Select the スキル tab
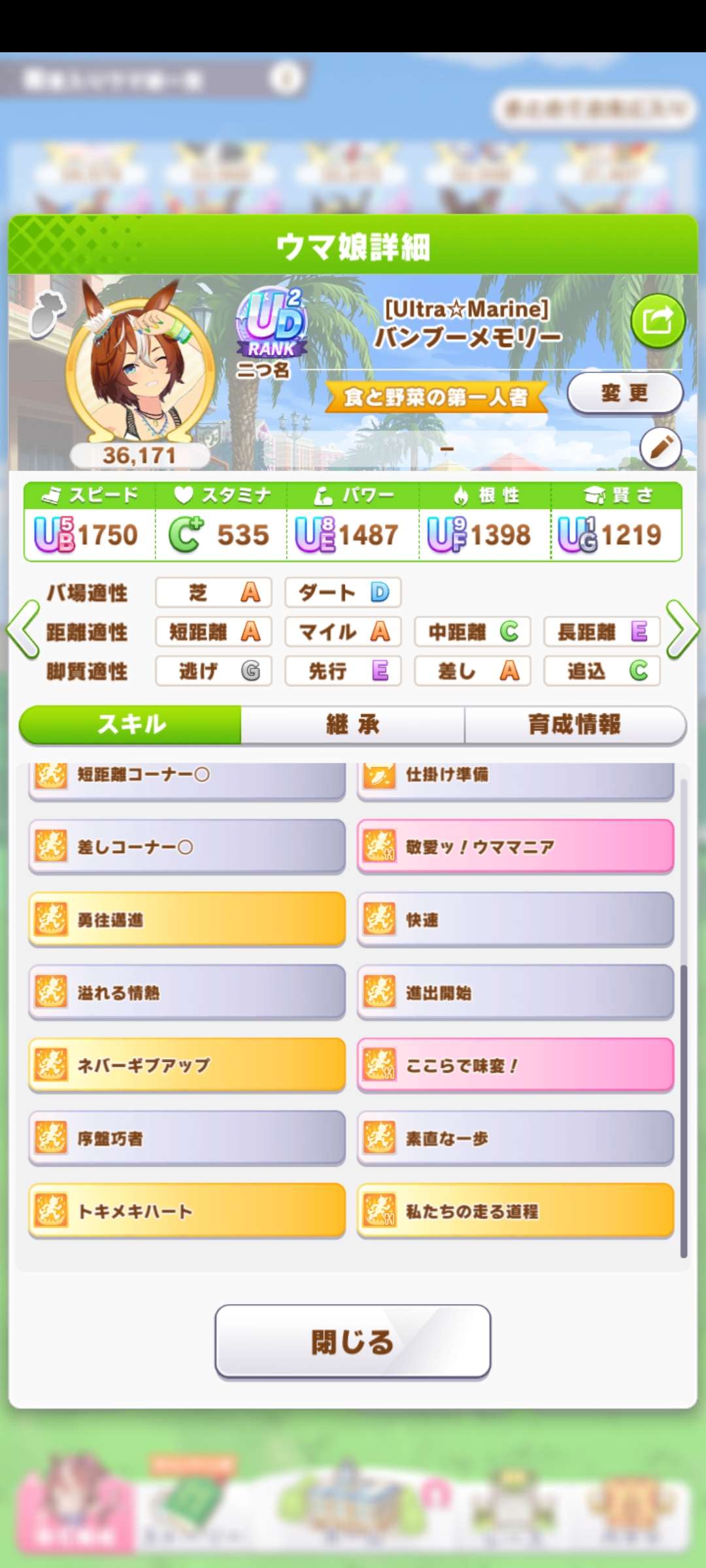The width and height of the screenshot is (706, 1568). [x=131, y=725]
